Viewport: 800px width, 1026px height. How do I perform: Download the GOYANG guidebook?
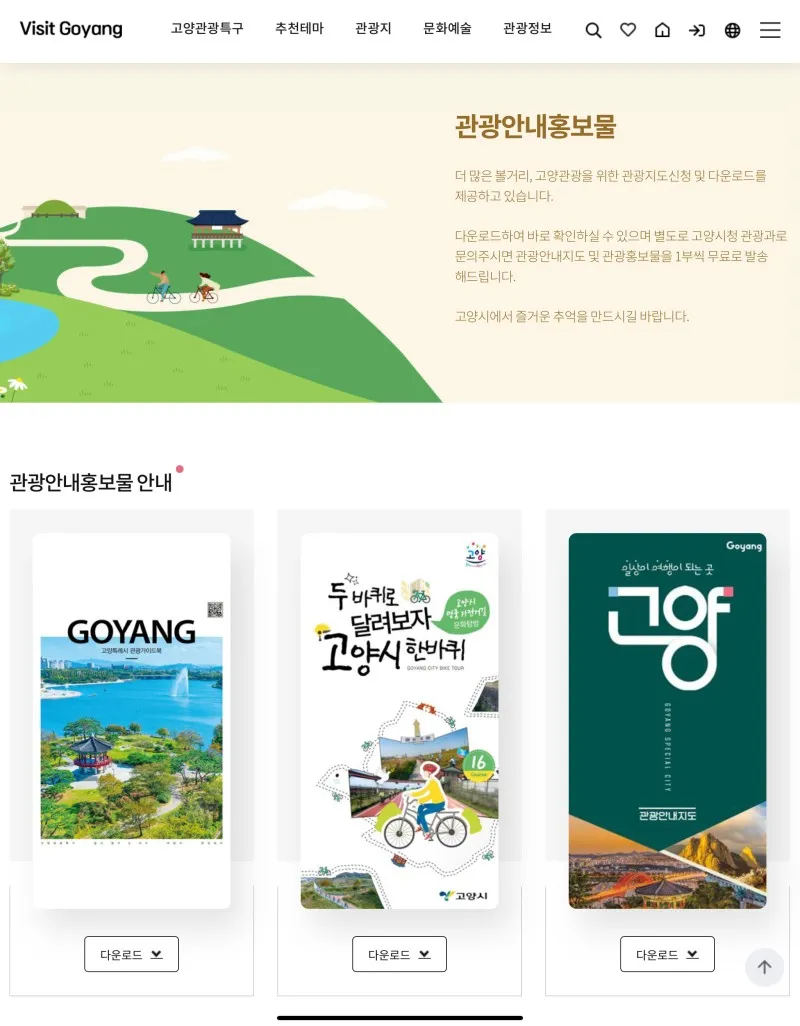tap(131, 954)
